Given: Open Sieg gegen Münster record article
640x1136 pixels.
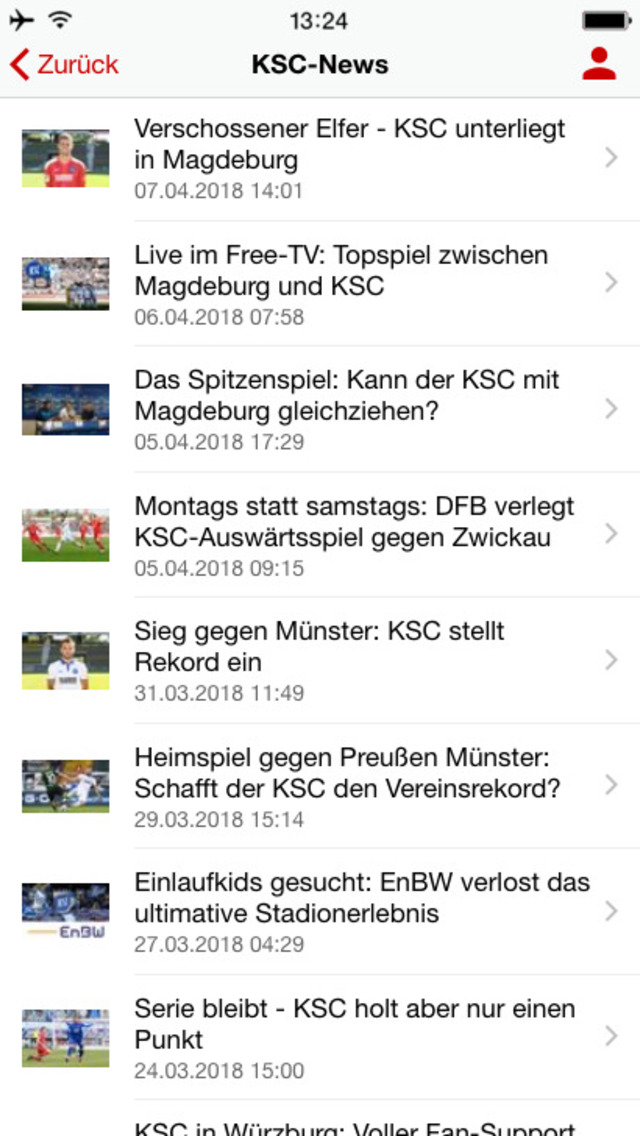Looking at the screenshot, I should [350, 660].
